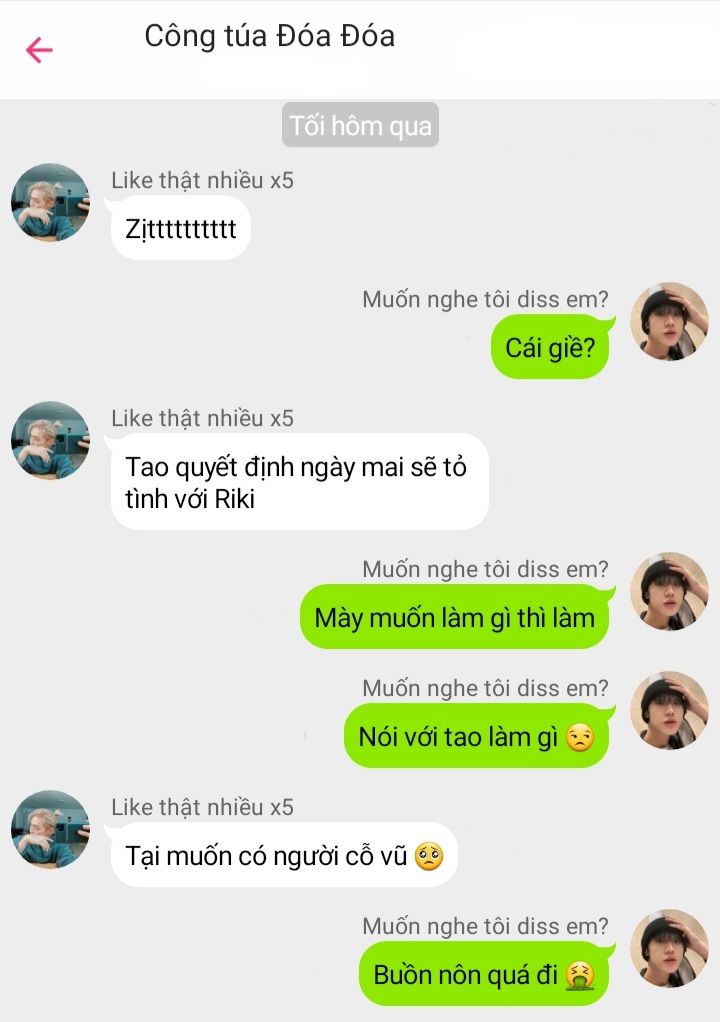Open sender's avatar beside the Zịtttttttttt message
This screenshot has width=720, height=1022.
(50, 203)
